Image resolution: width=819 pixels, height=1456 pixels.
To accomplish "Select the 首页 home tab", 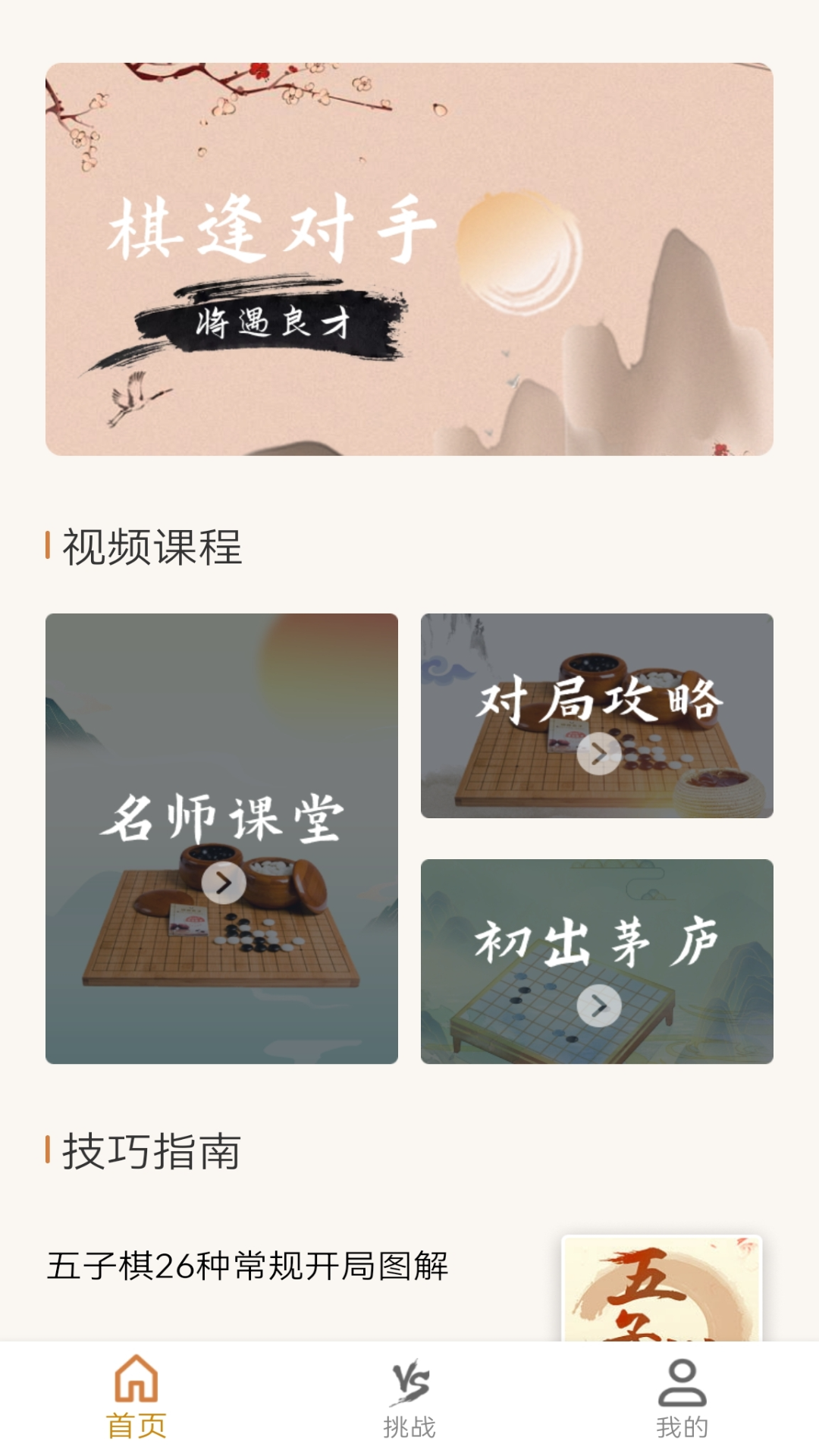I will tap(136, 1398).
